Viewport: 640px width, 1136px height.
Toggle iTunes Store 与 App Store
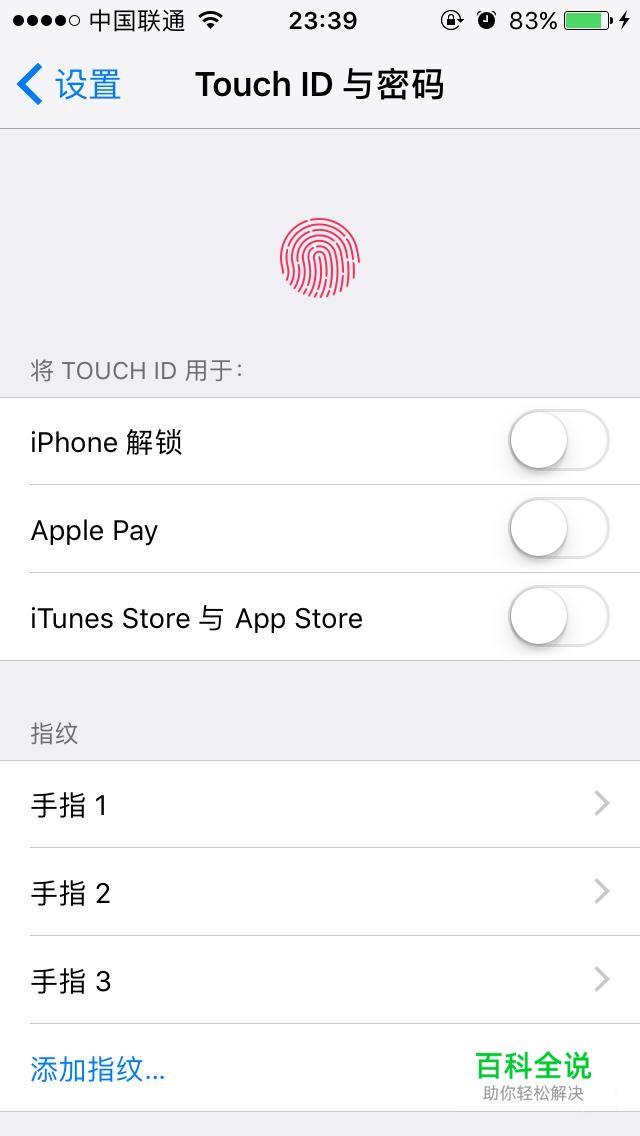click(559, 617)
